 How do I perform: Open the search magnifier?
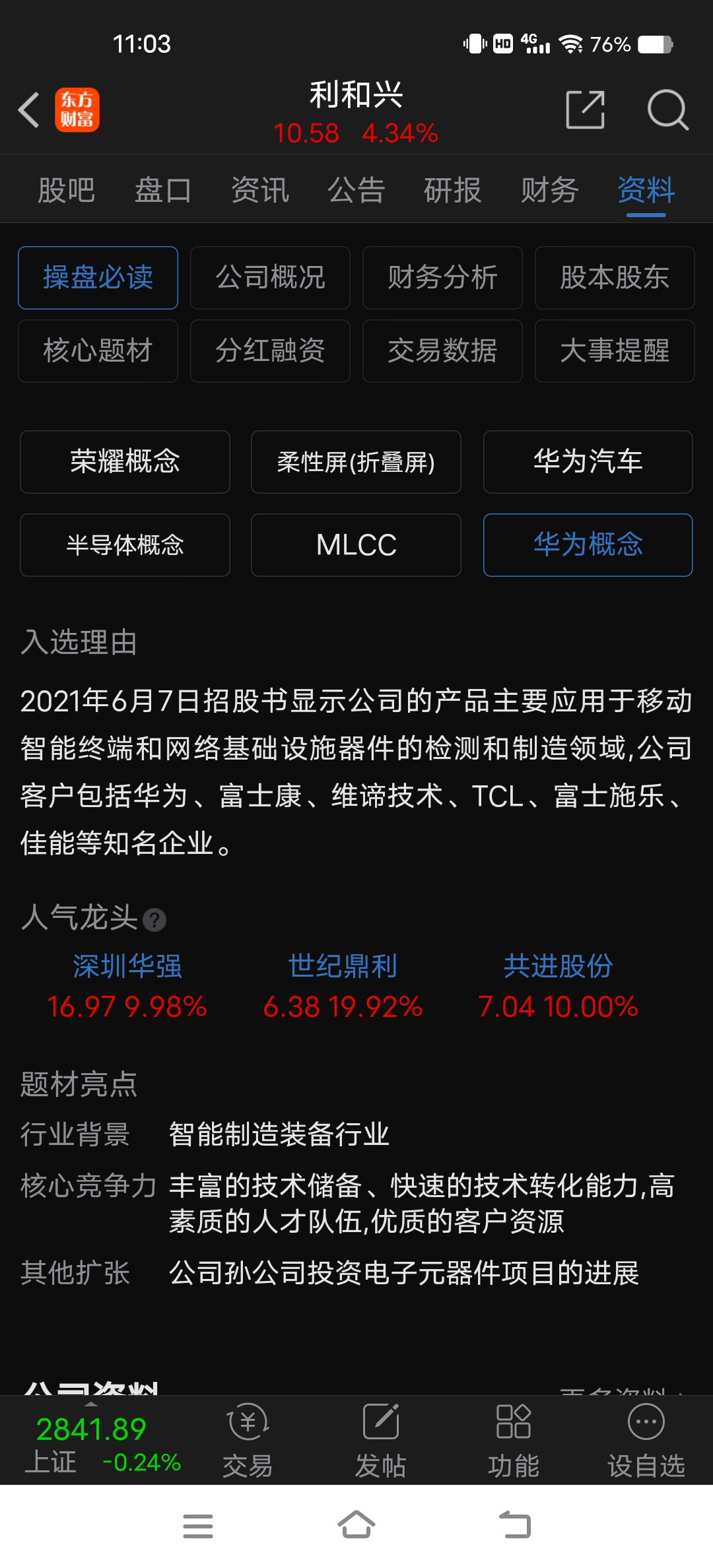coord(668,110)
